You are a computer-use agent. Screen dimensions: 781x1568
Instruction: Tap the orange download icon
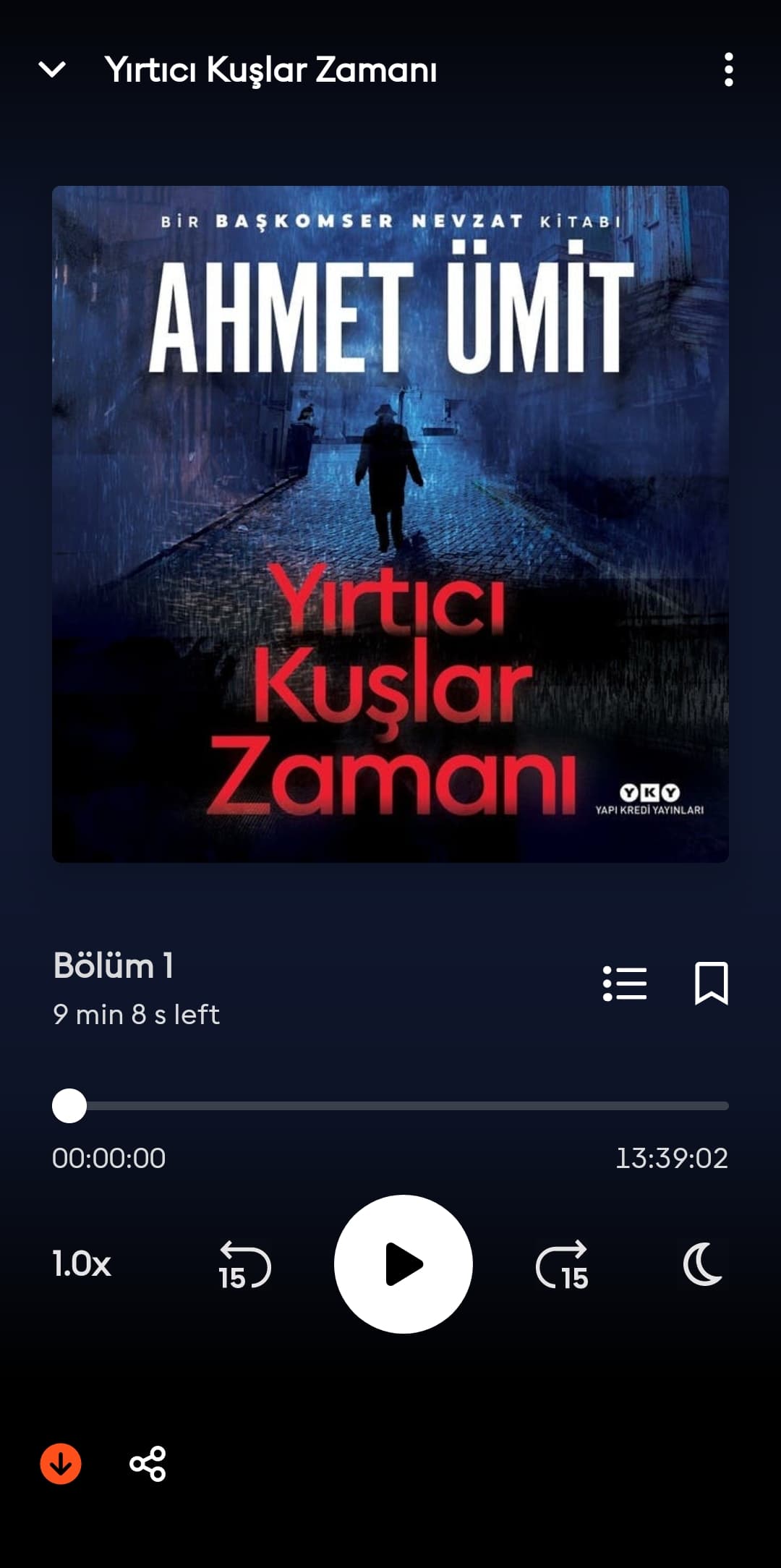pyautogui.click(x=61, y=1464)
